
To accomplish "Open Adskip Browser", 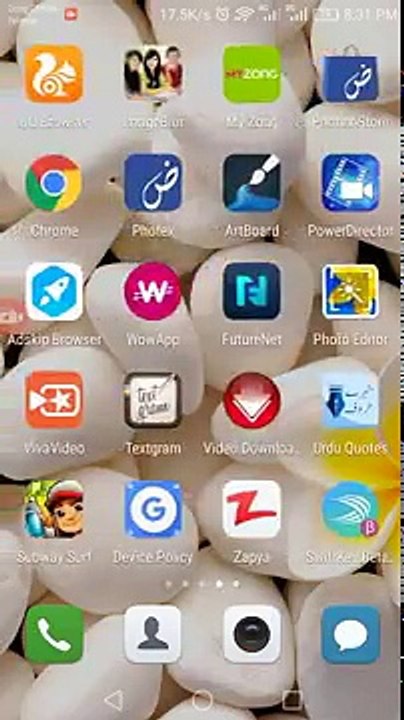I will pyautogui.click(x=54, y=292).
